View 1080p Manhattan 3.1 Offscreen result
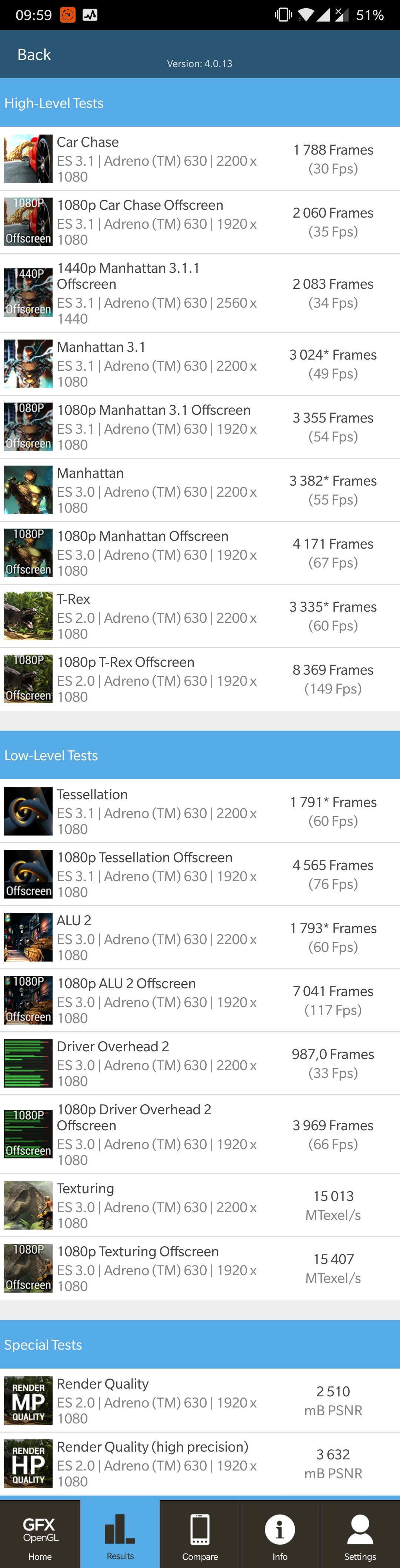 pyautogui.click(x=200, y=427)
